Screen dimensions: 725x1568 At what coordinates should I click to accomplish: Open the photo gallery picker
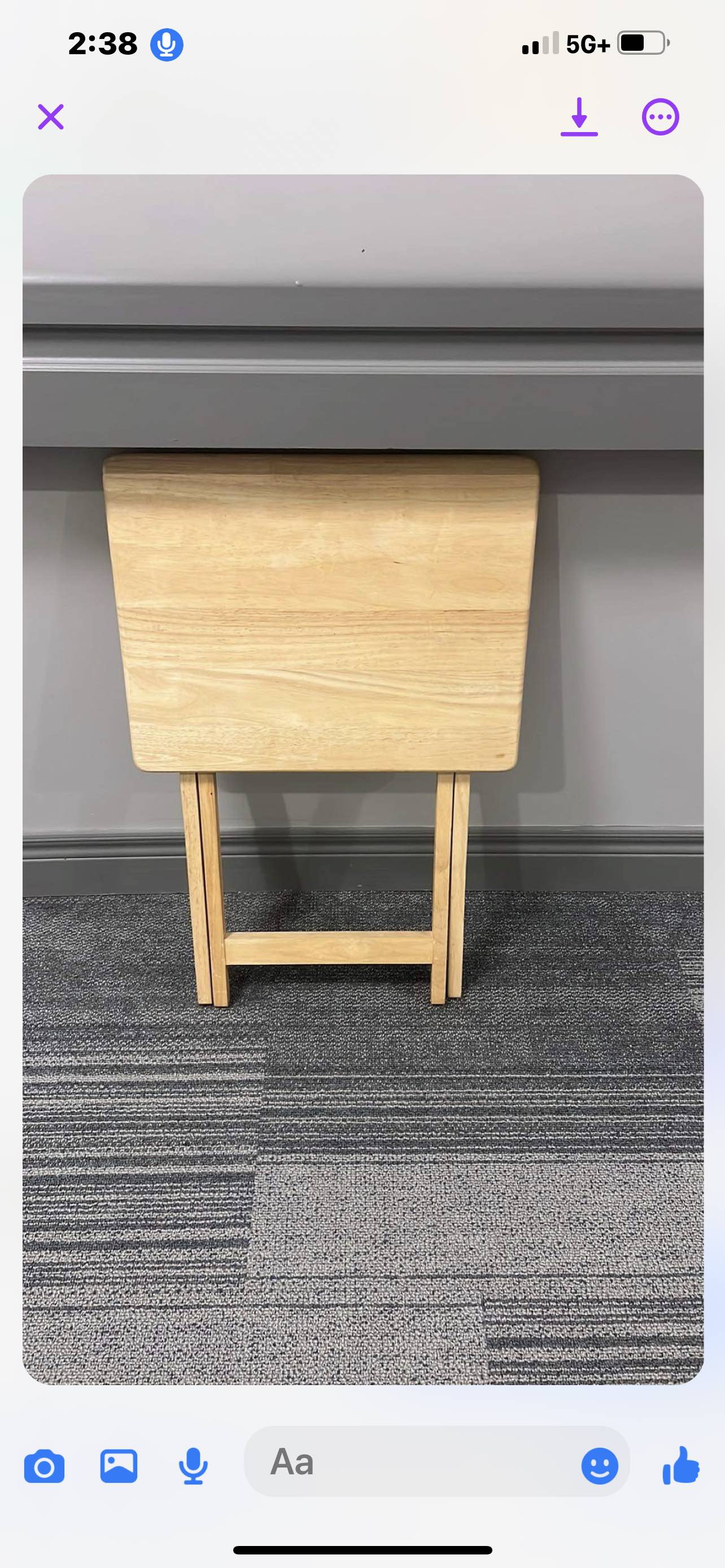[x=119, y=1466]
